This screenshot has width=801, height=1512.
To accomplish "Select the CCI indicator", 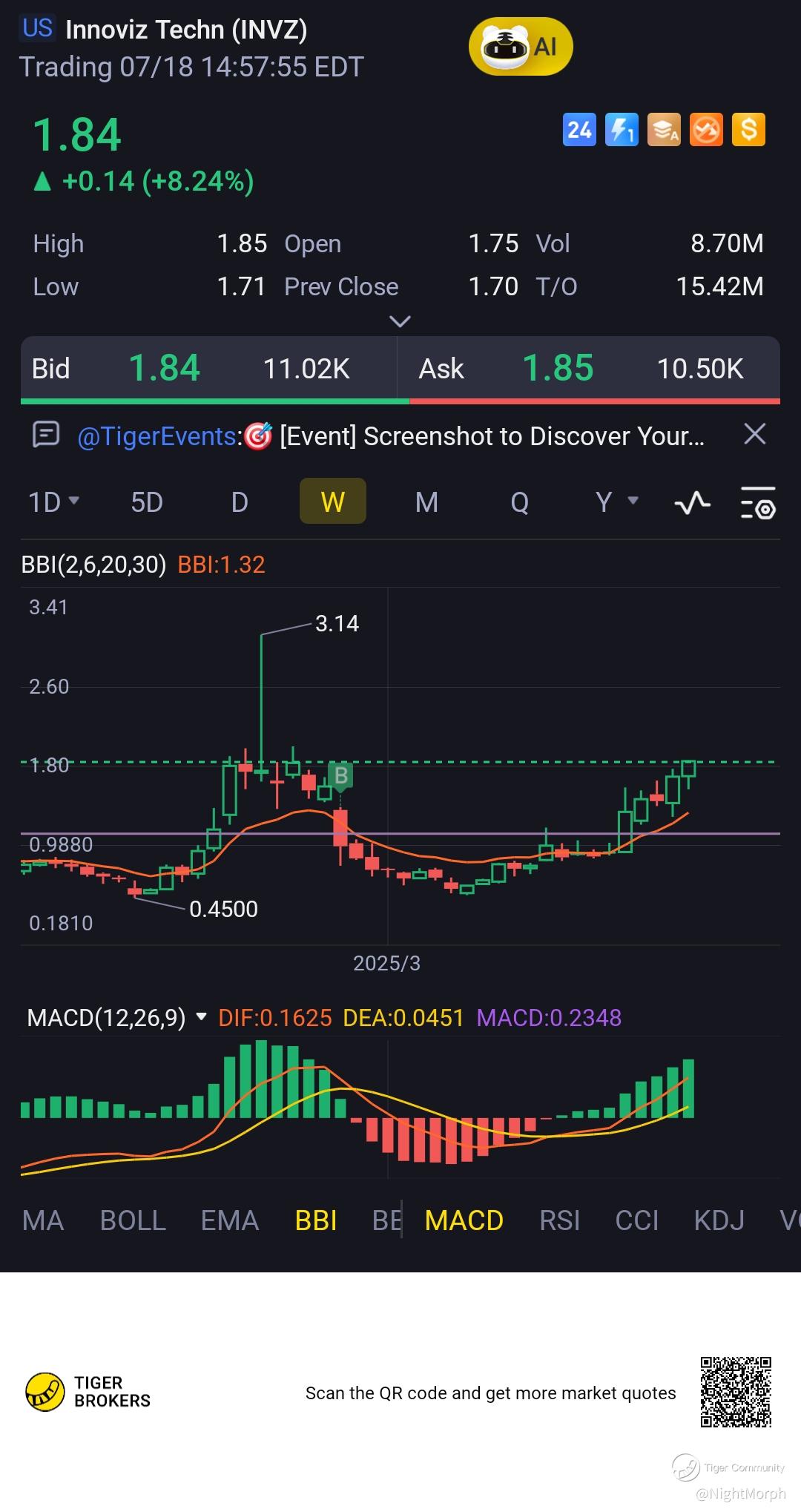I will point(636,1220).
